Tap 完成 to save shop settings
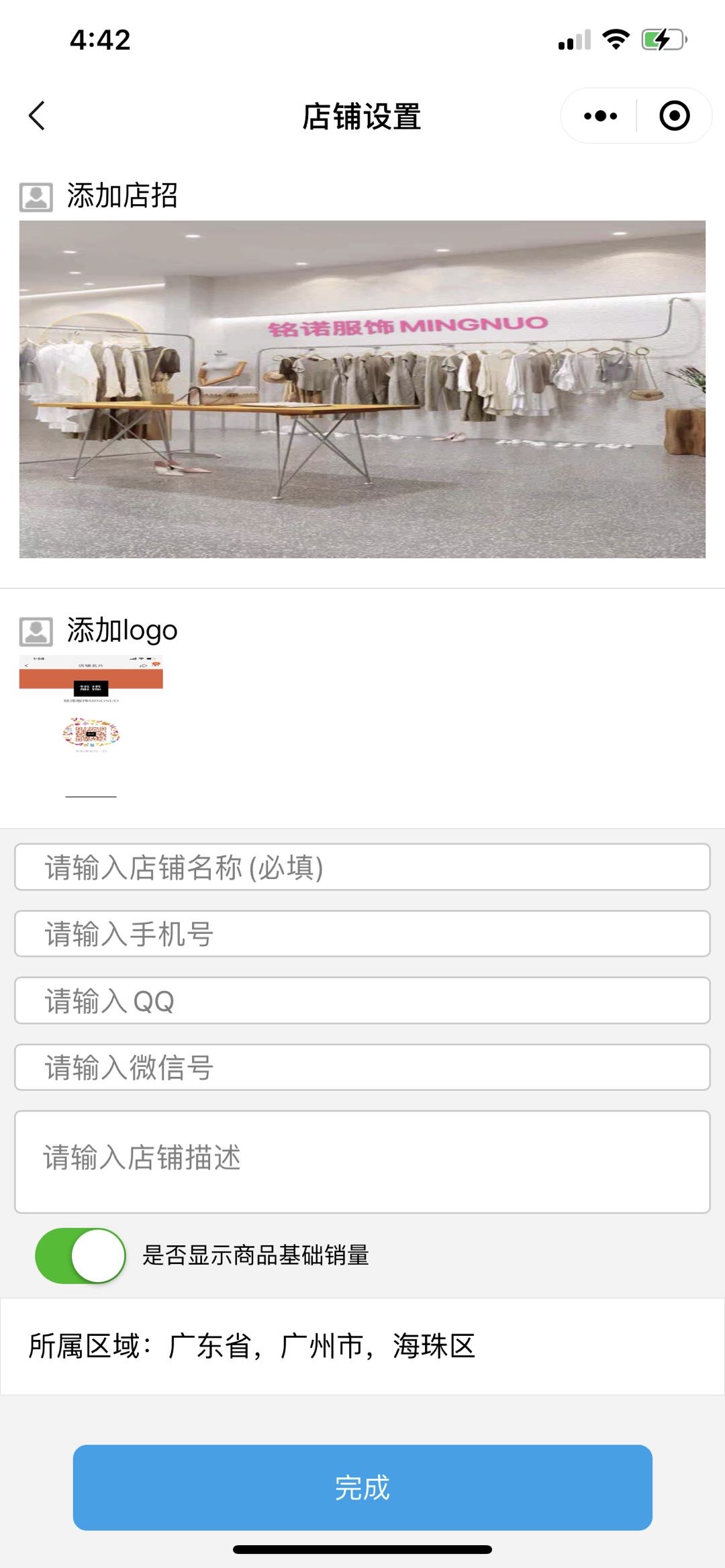Image resolution: width=725 pixels, height=1568 pixels. [x=362, y=1487]
